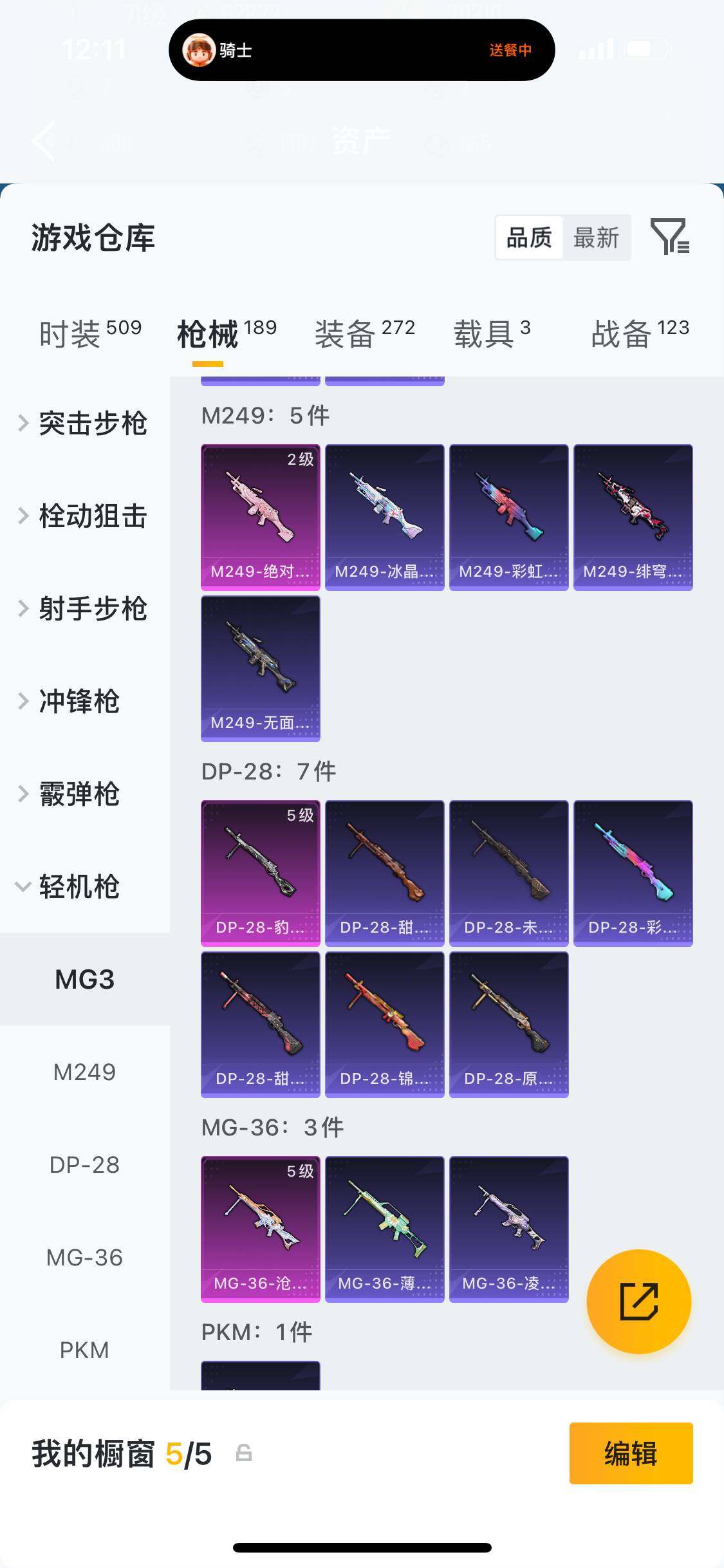Go back using the top-left arrow
Screen dimensions: 724x1568
[x=44, y=140]
